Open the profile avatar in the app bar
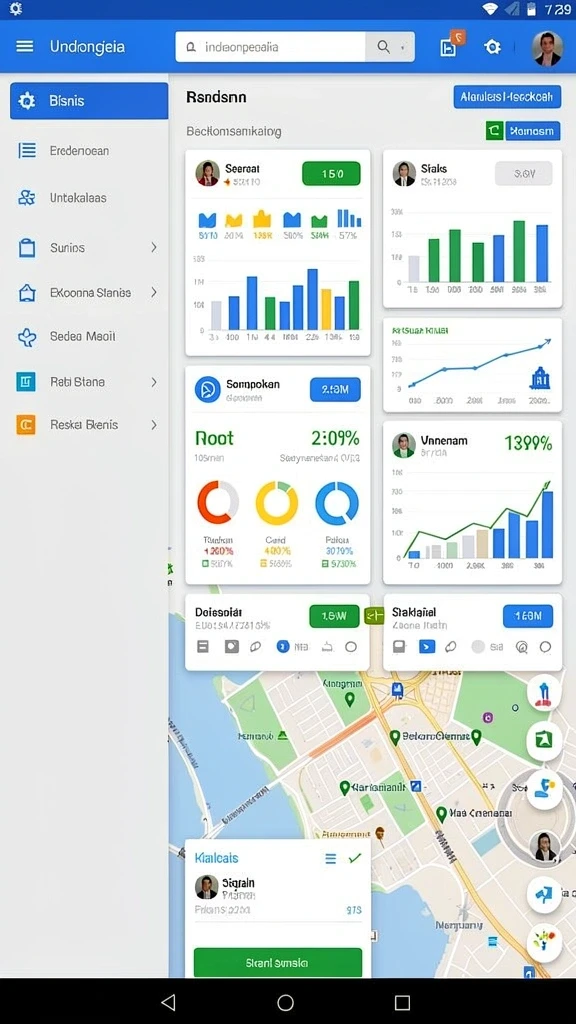This screenshot has height=1024, width=576. click(x=547, y=48)
